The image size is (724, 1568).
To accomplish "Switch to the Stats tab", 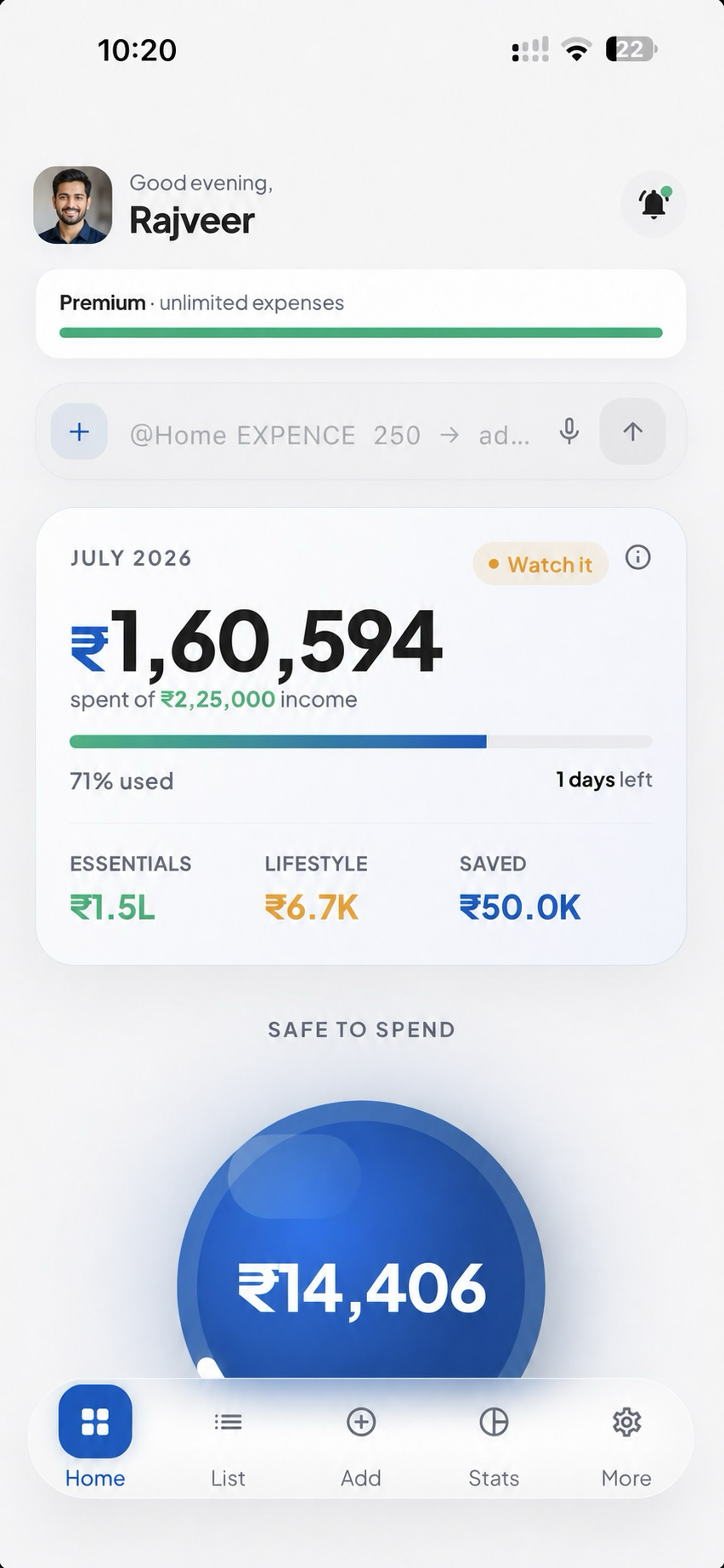I will pyautogui.click(x=494, y=1447).
